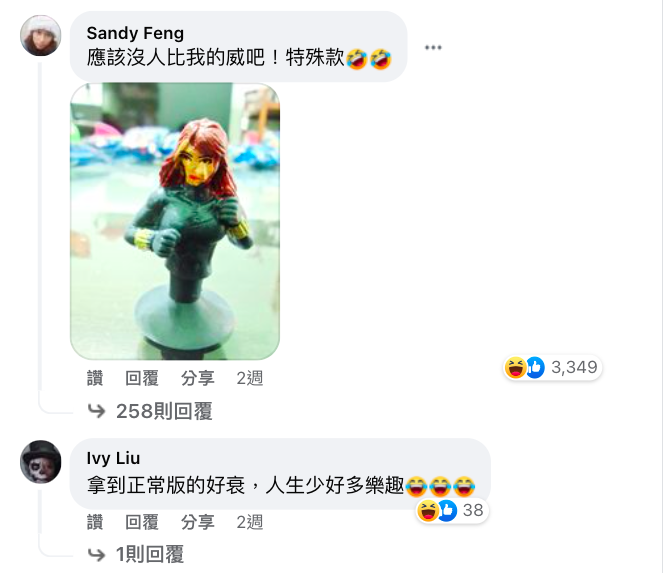
Task: View Sandy Feng's figurine photo
Action: click(x=175, y=221)
